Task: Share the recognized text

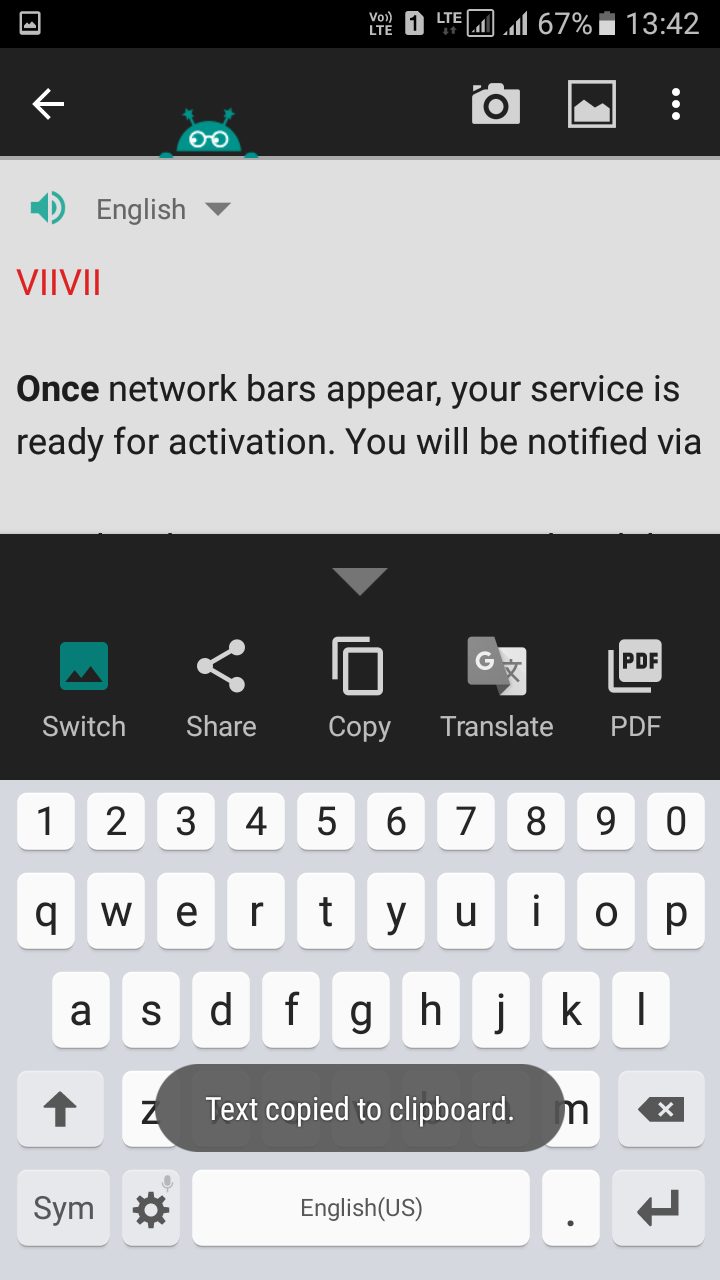Action: (x=221, y=688)
